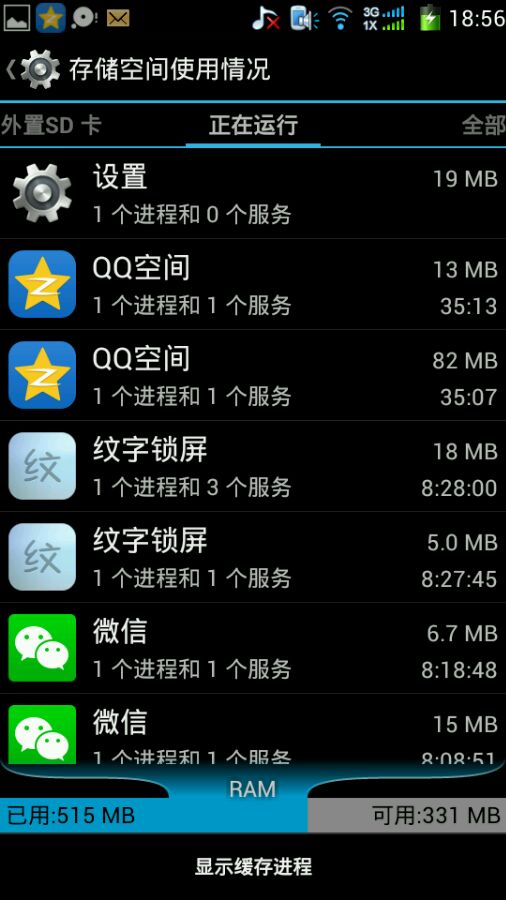
Task: Select the 正在运行 tab
Action: [253, 125]
